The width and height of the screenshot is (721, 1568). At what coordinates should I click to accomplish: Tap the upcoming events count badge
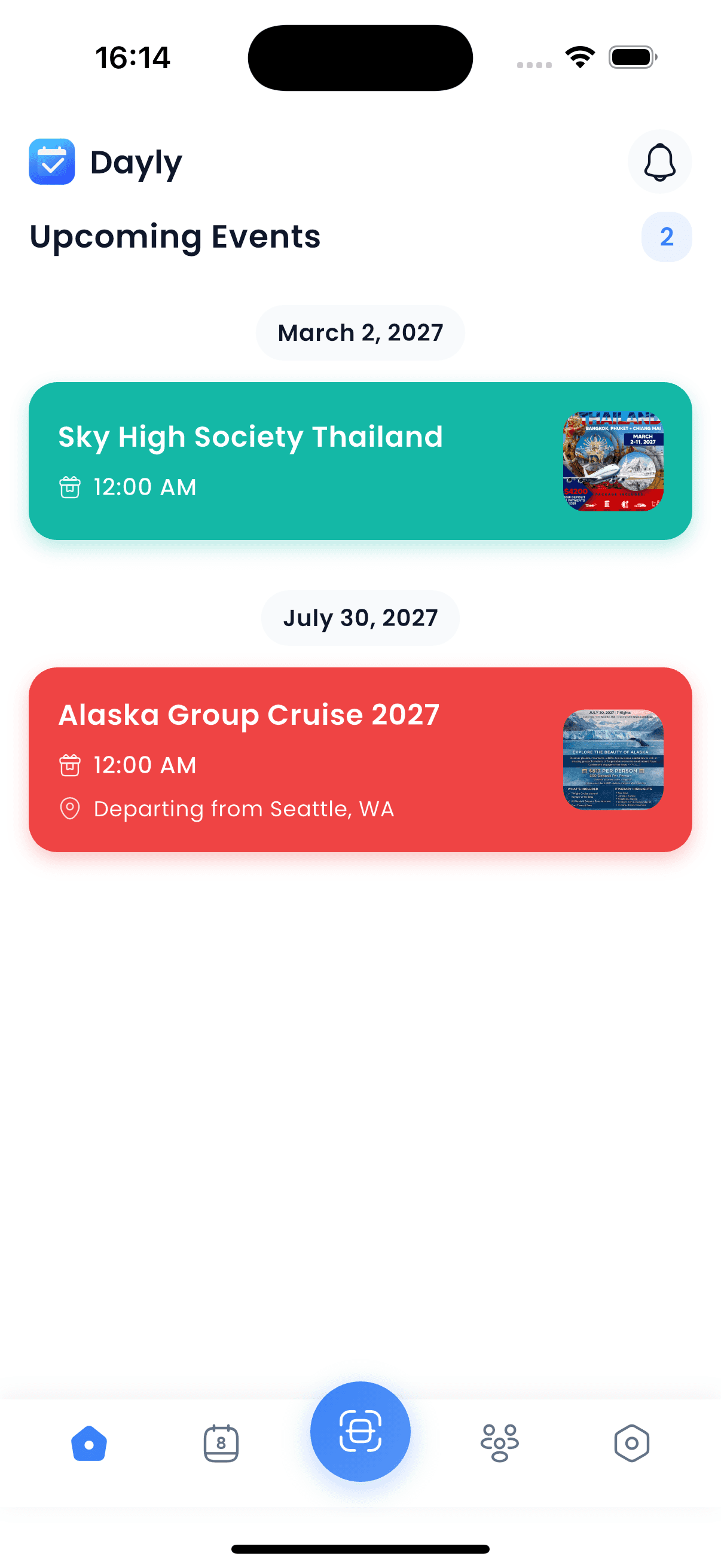[665, 237]
